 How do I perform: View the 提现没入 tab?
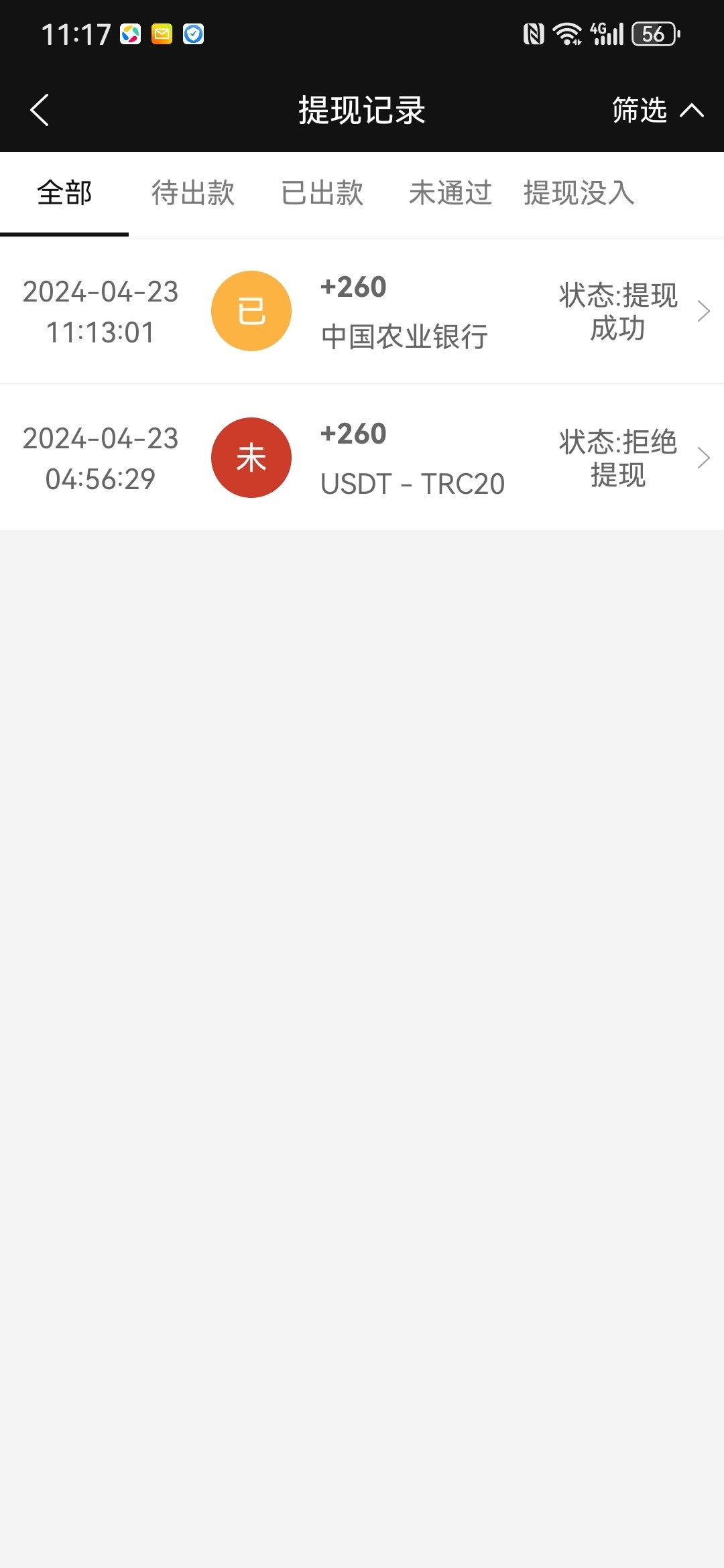point(579,193)
